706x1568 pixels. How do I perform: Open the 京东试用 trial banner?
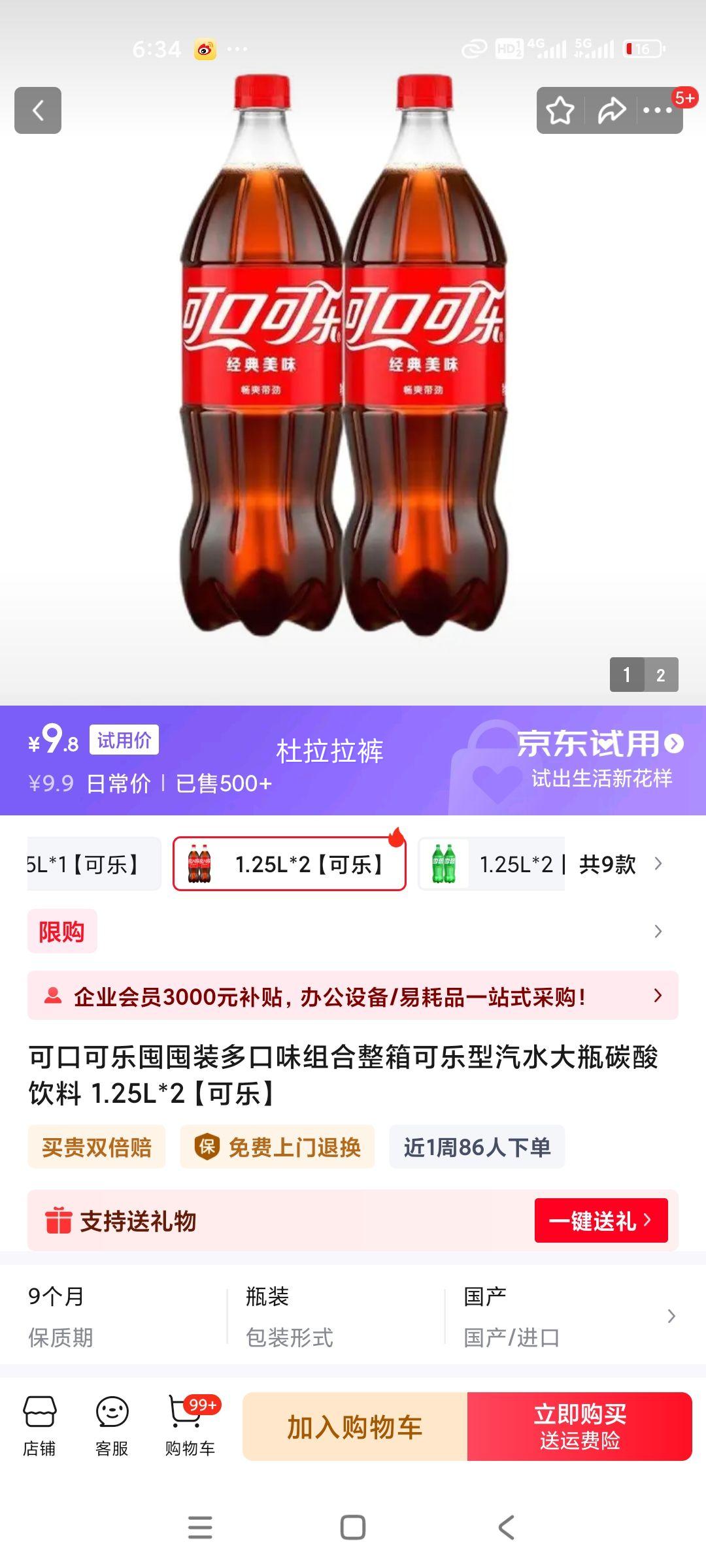click(x=598, y=759)
